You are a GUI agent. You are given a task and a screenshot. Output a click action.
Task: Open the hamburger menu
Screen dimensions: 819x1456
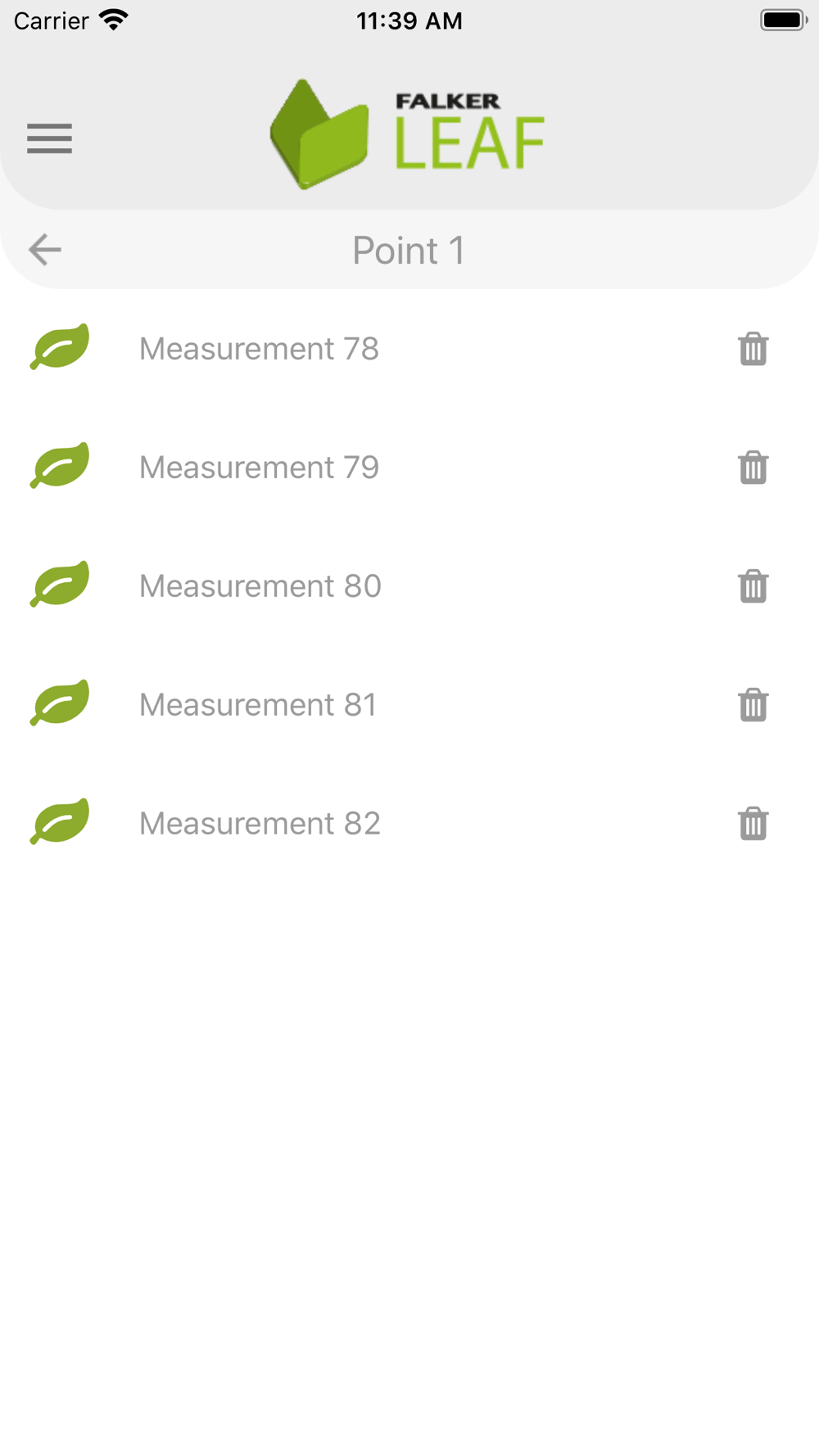(x=49, y=138)
